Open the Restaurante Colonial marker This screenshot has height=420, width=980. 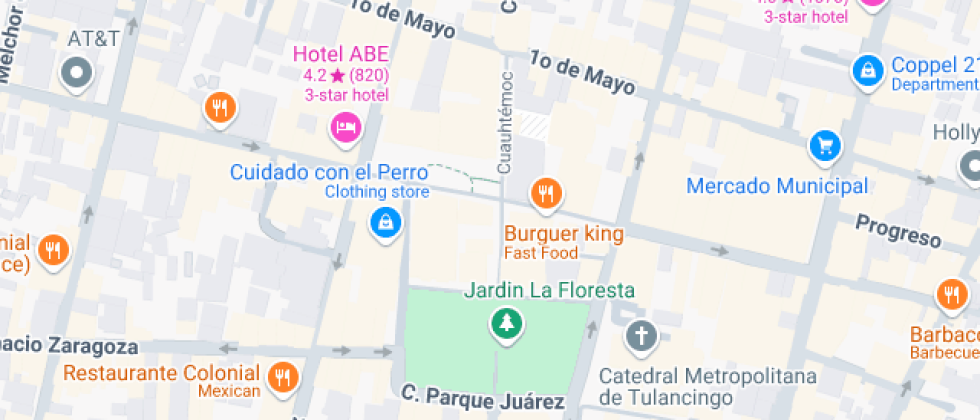pyautogui.click(x=285, y=376)
